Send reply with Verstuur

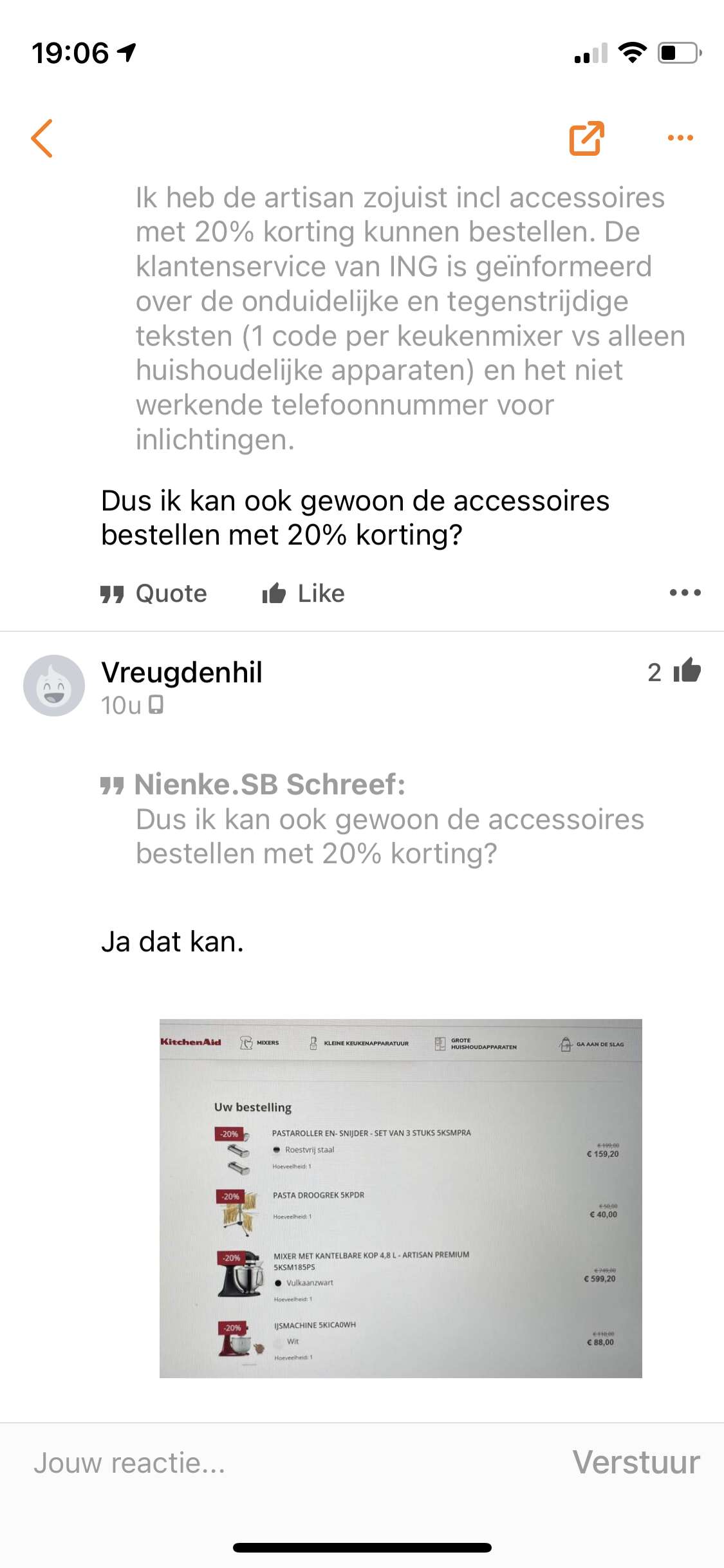[x=636, y=1462]
